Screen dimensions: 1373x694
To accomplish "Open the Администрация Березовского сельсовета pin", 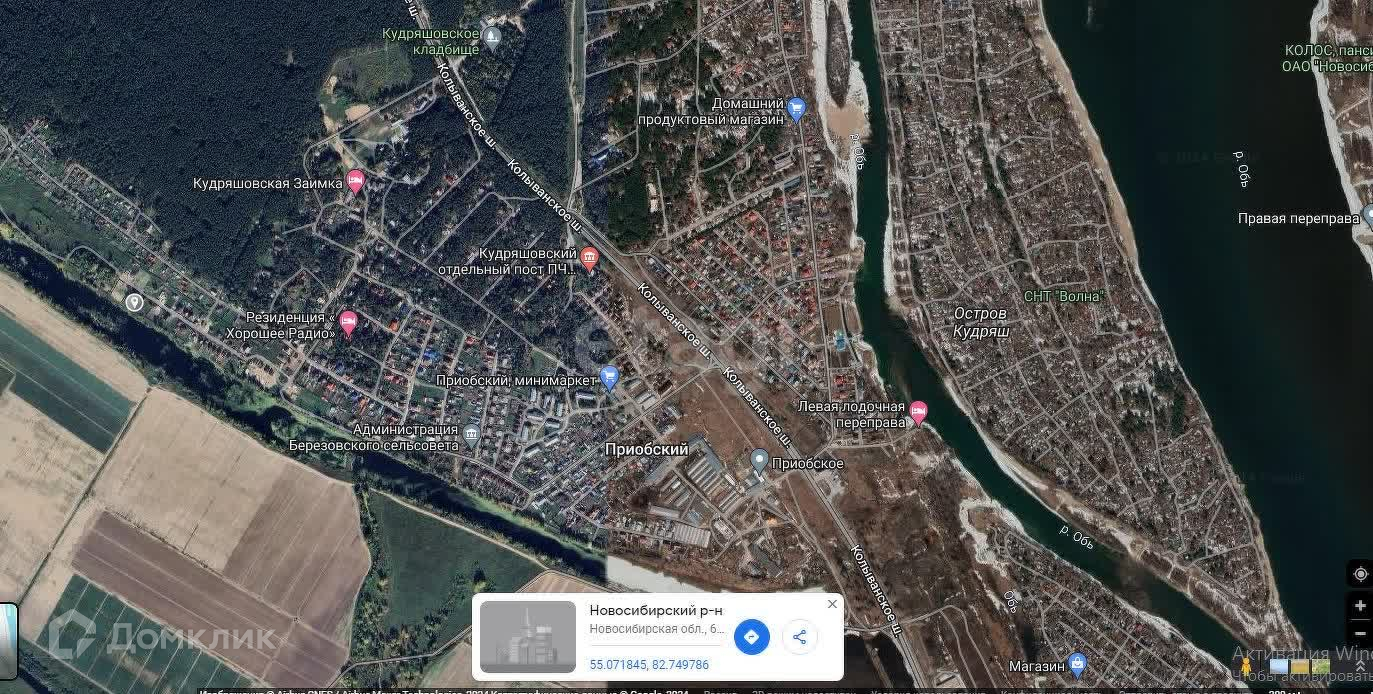I will click(x=472, y=435).
